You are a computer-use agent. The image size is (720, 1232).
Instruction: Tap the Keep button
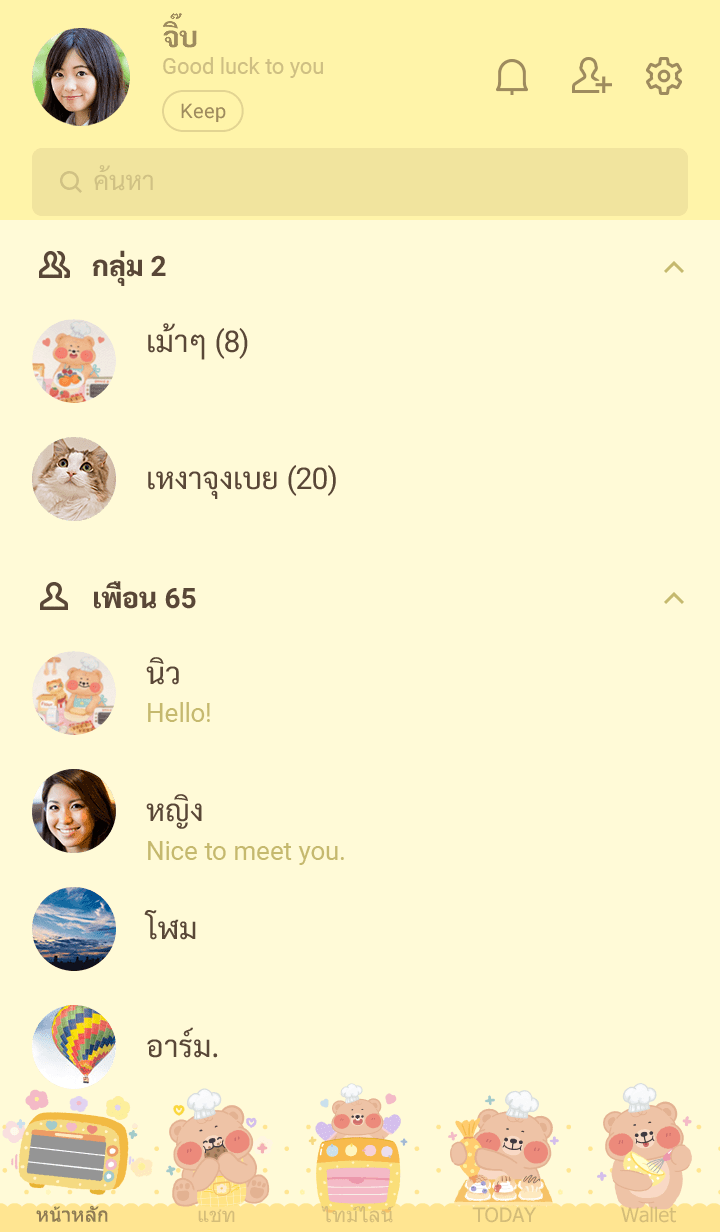pos(202,111)
